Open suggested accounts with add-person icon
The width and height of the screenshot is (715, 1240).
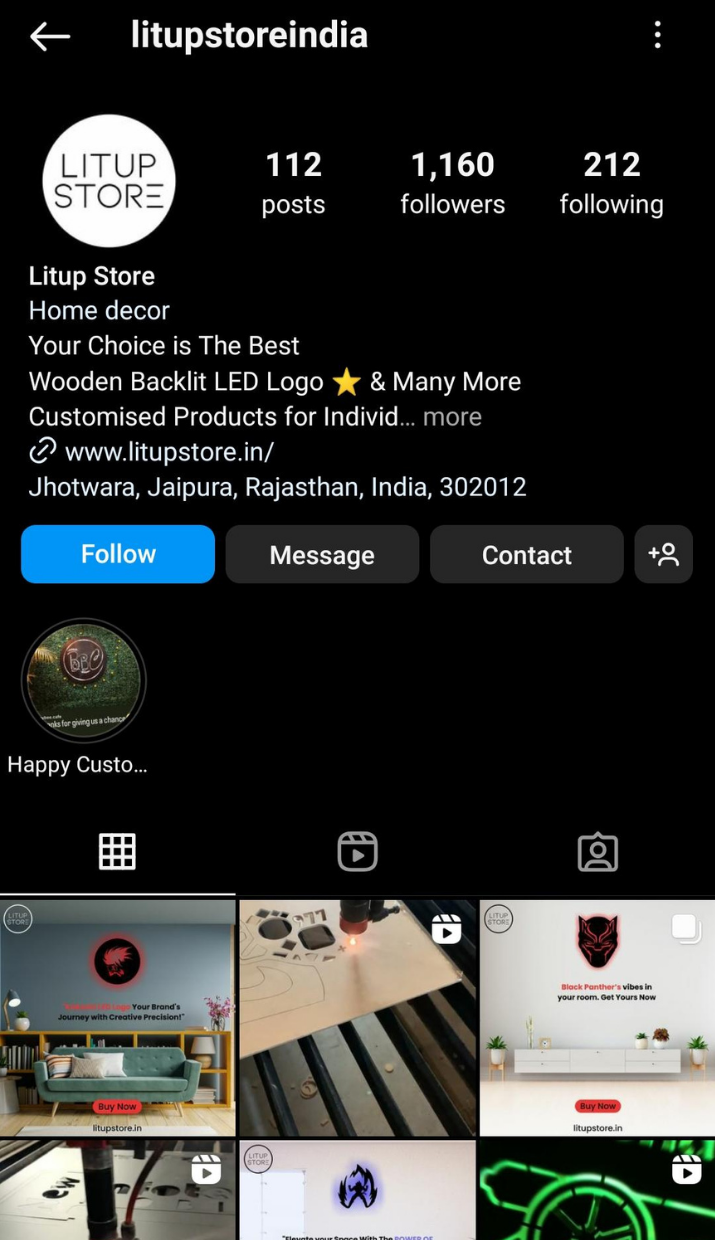click(x=663, y=555)
